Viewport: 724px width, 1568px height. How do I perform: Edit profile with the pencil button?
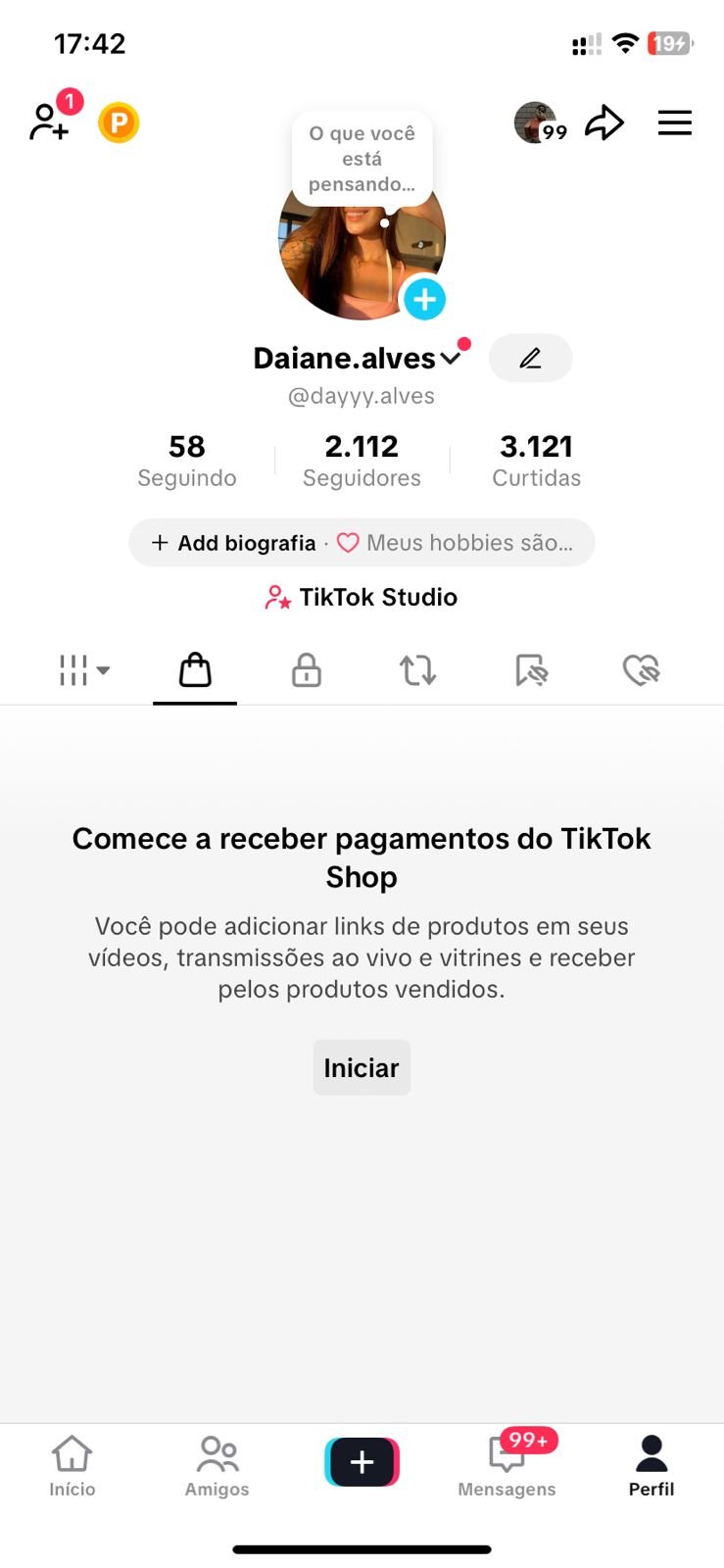pos(530,359)
